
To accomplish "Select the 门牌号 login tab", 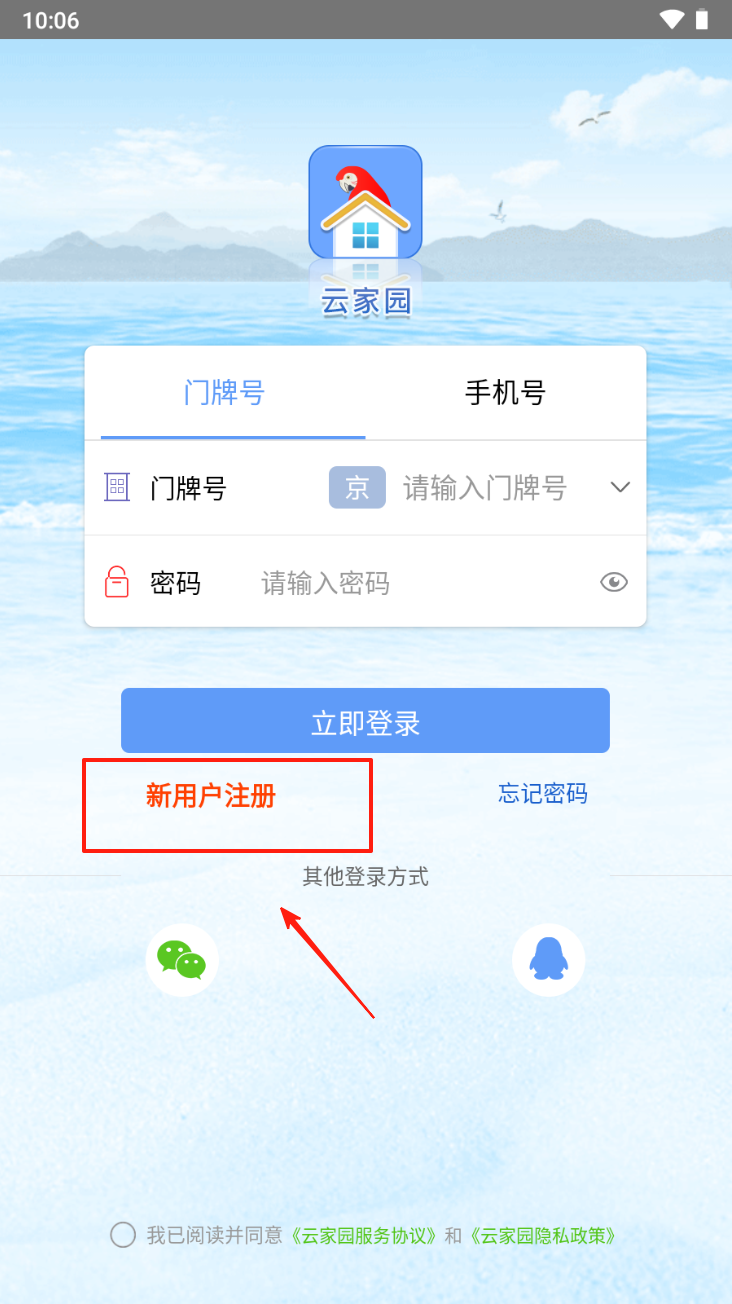I will (x=224, y=393).
